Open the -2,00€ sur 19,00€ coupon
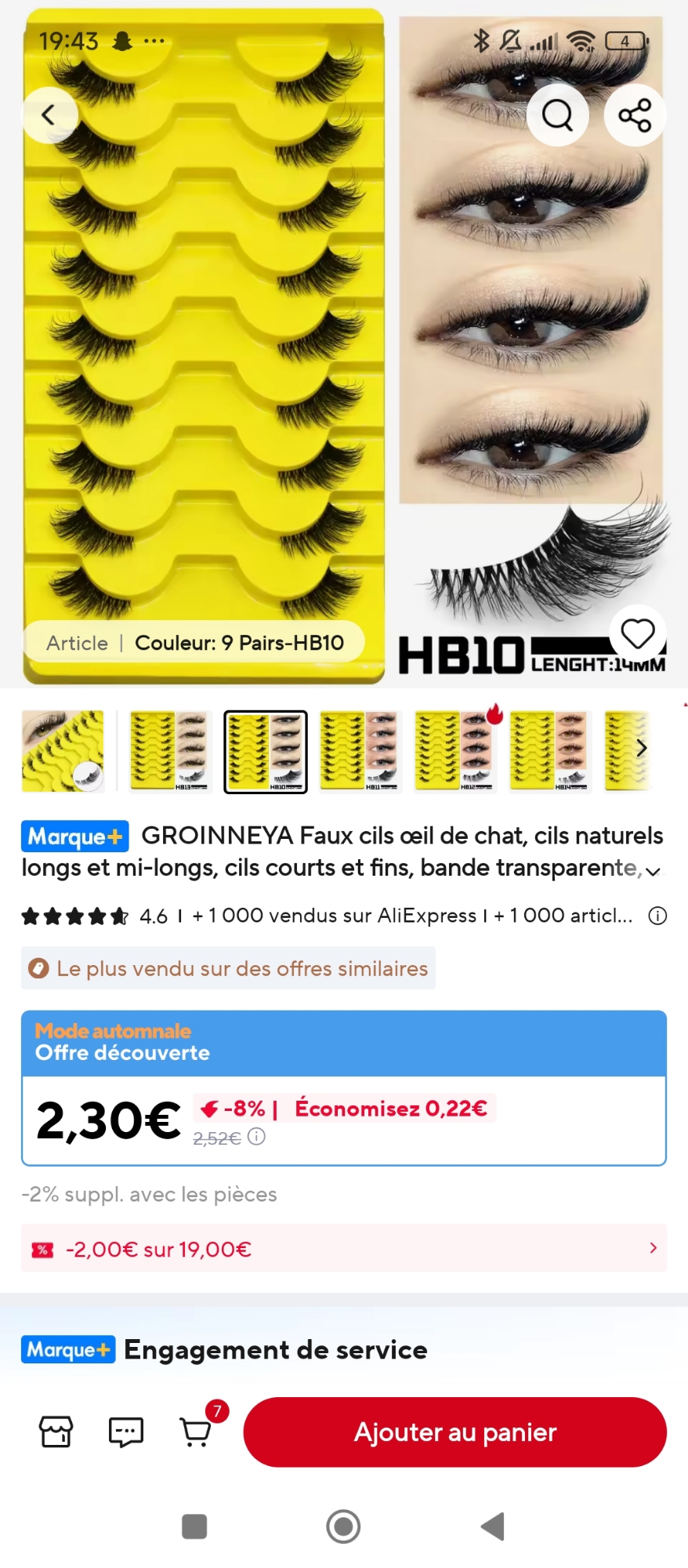 [x=343, y=1248]
